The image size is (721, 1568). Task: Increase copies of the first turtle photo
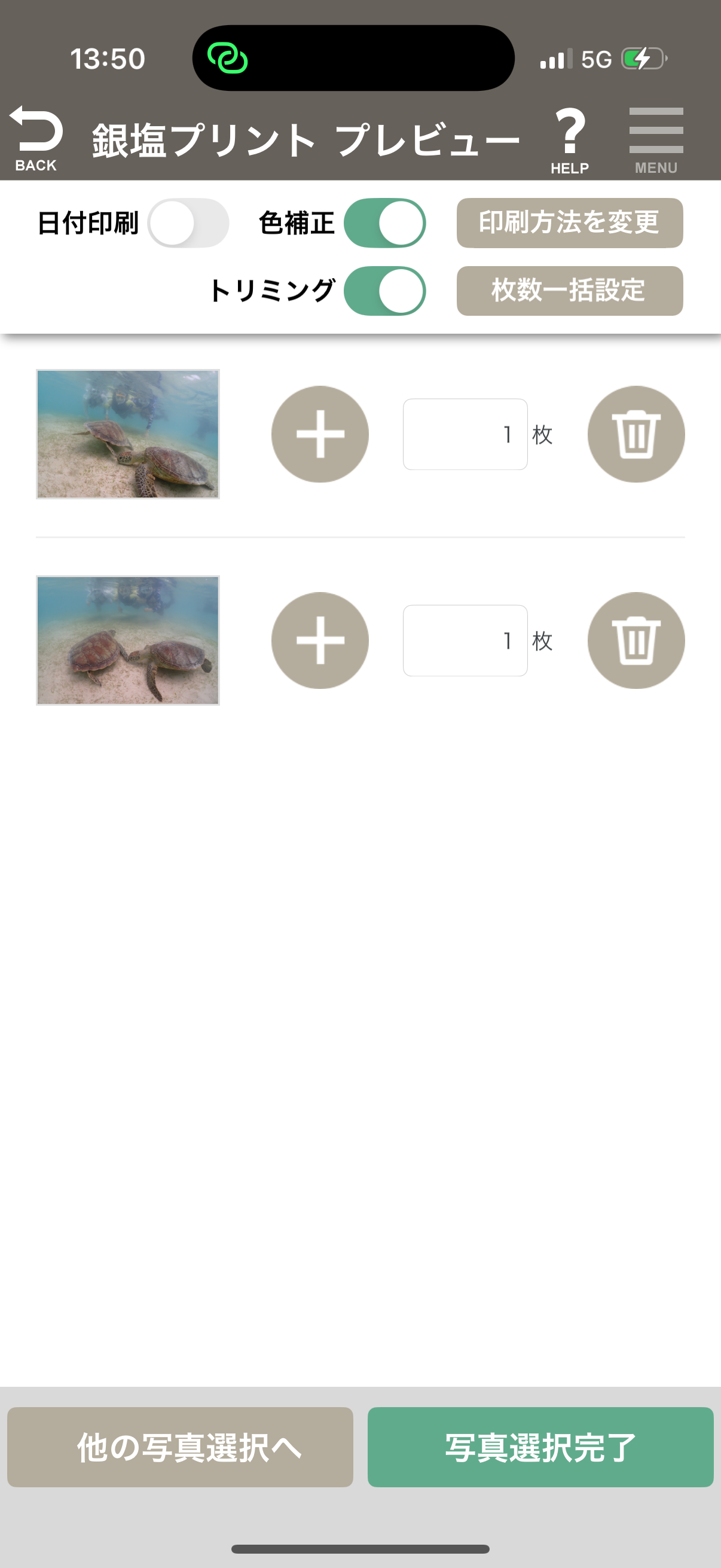coord(320,434)
